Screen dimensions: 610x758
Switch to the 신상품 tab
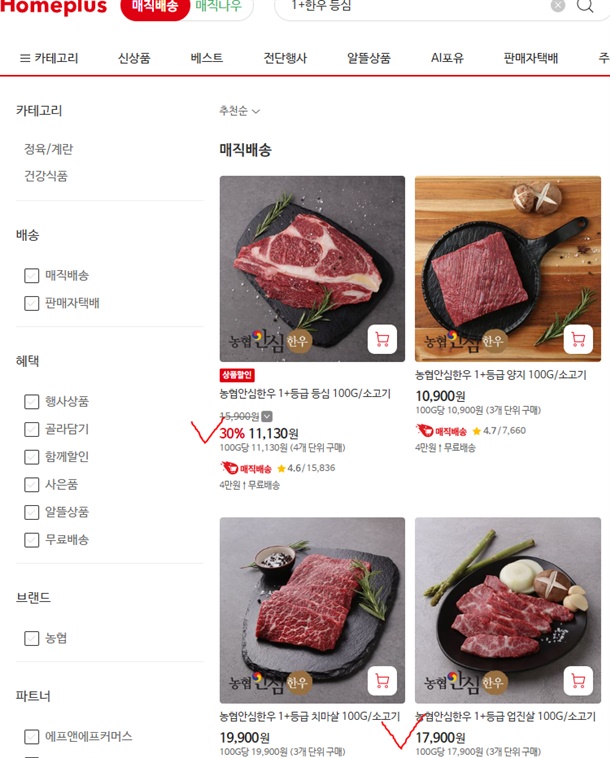click(x=134, y=58)
